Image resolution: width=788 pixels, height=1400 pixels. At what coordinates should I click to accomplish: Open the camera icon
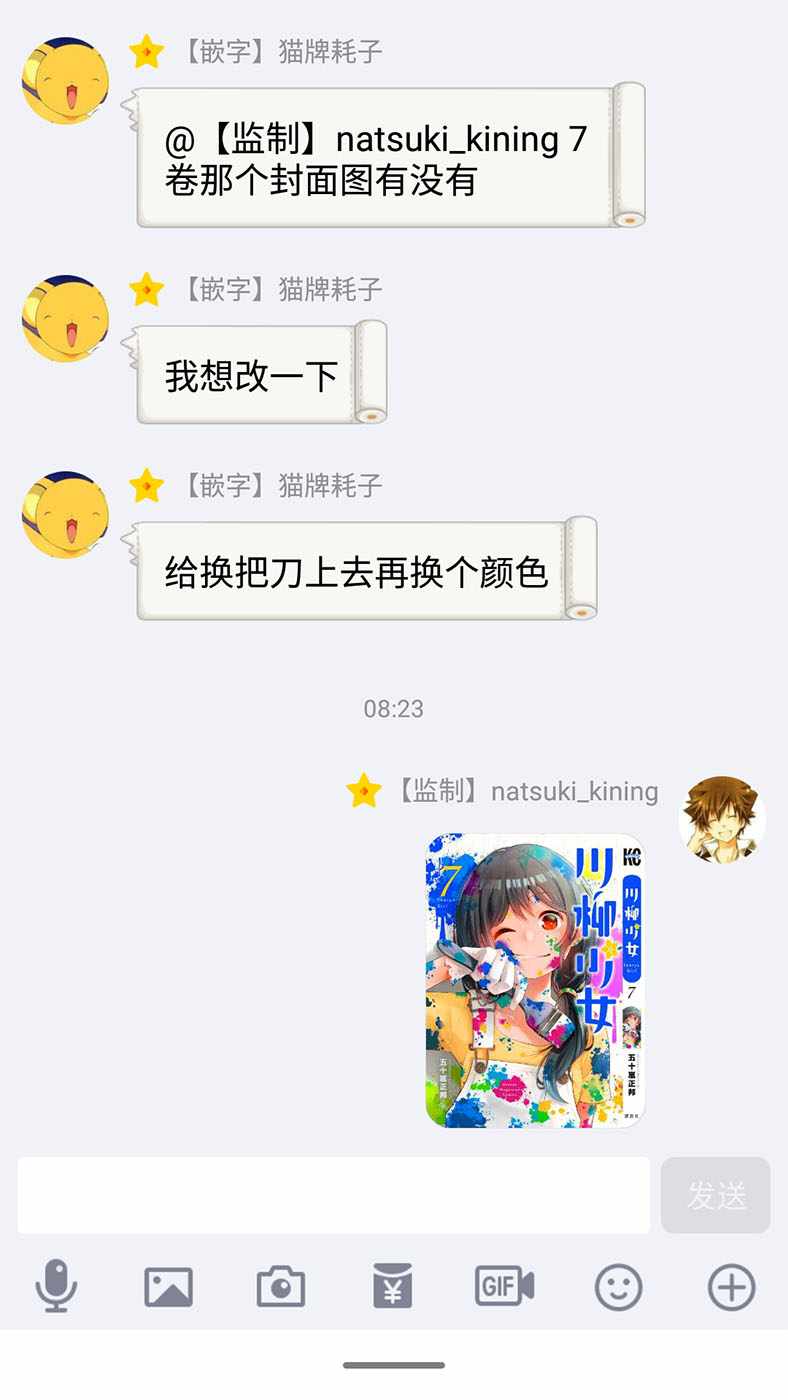[x=280, y=1286]
